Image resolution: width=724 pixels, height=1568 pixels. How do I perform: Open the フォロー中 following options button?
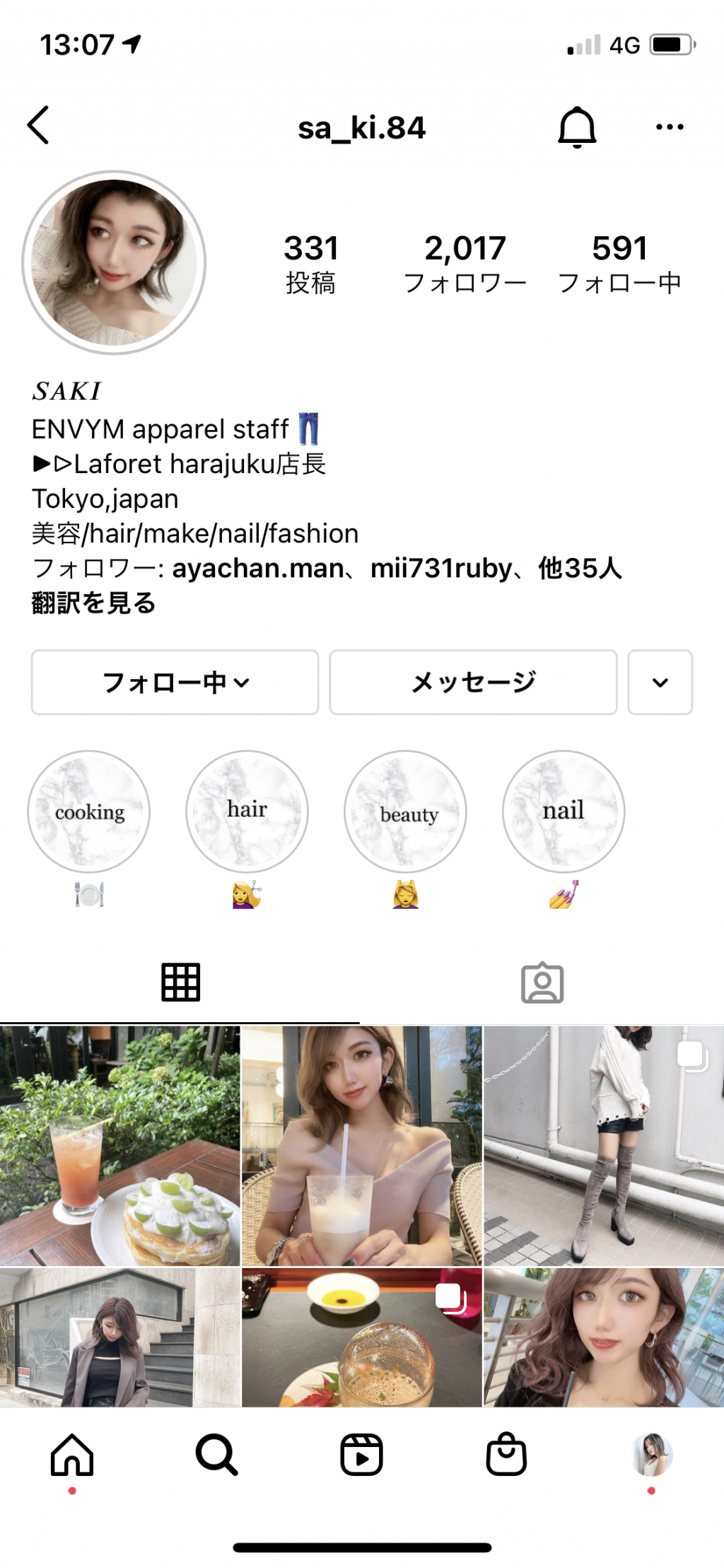point(175,683)
